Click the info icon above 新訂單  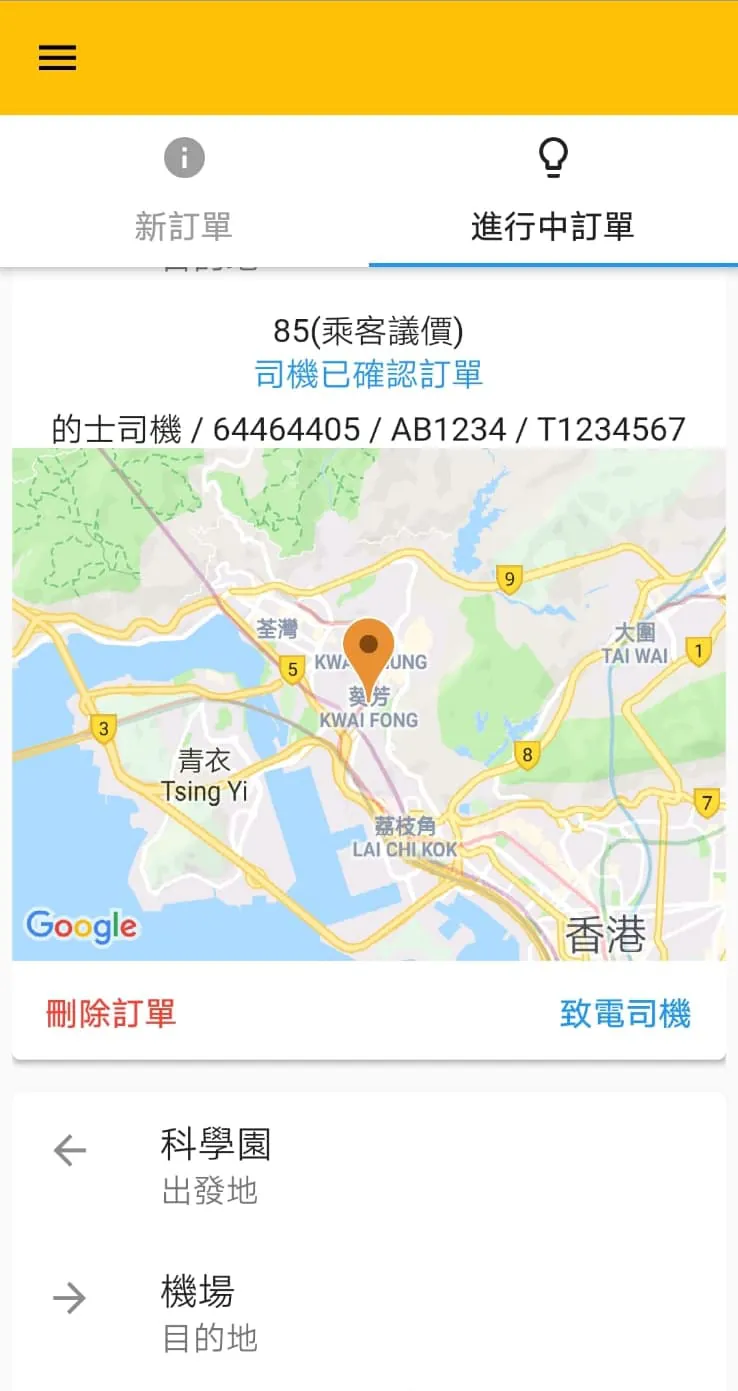pos(184,156)
